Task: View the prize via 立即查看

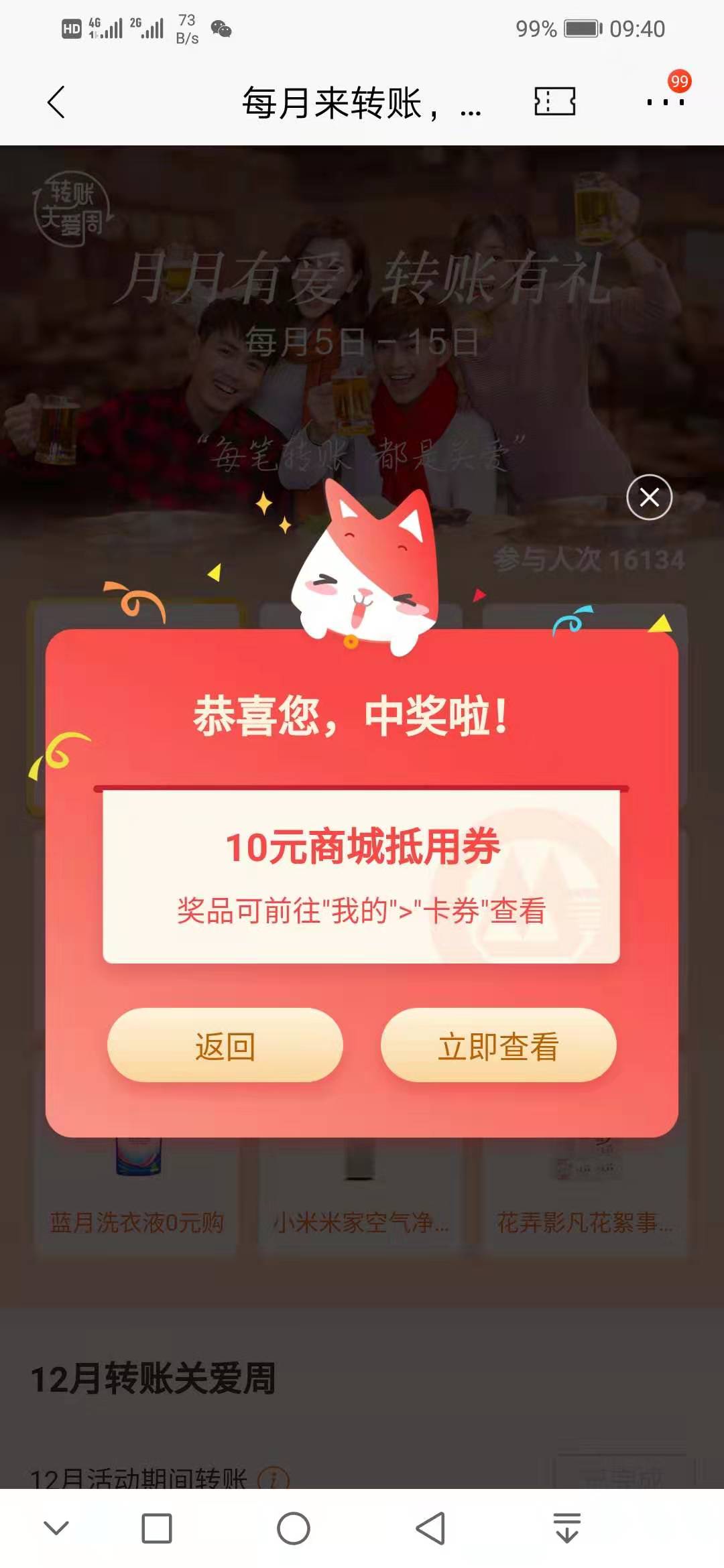Action: pos(498,1046)
